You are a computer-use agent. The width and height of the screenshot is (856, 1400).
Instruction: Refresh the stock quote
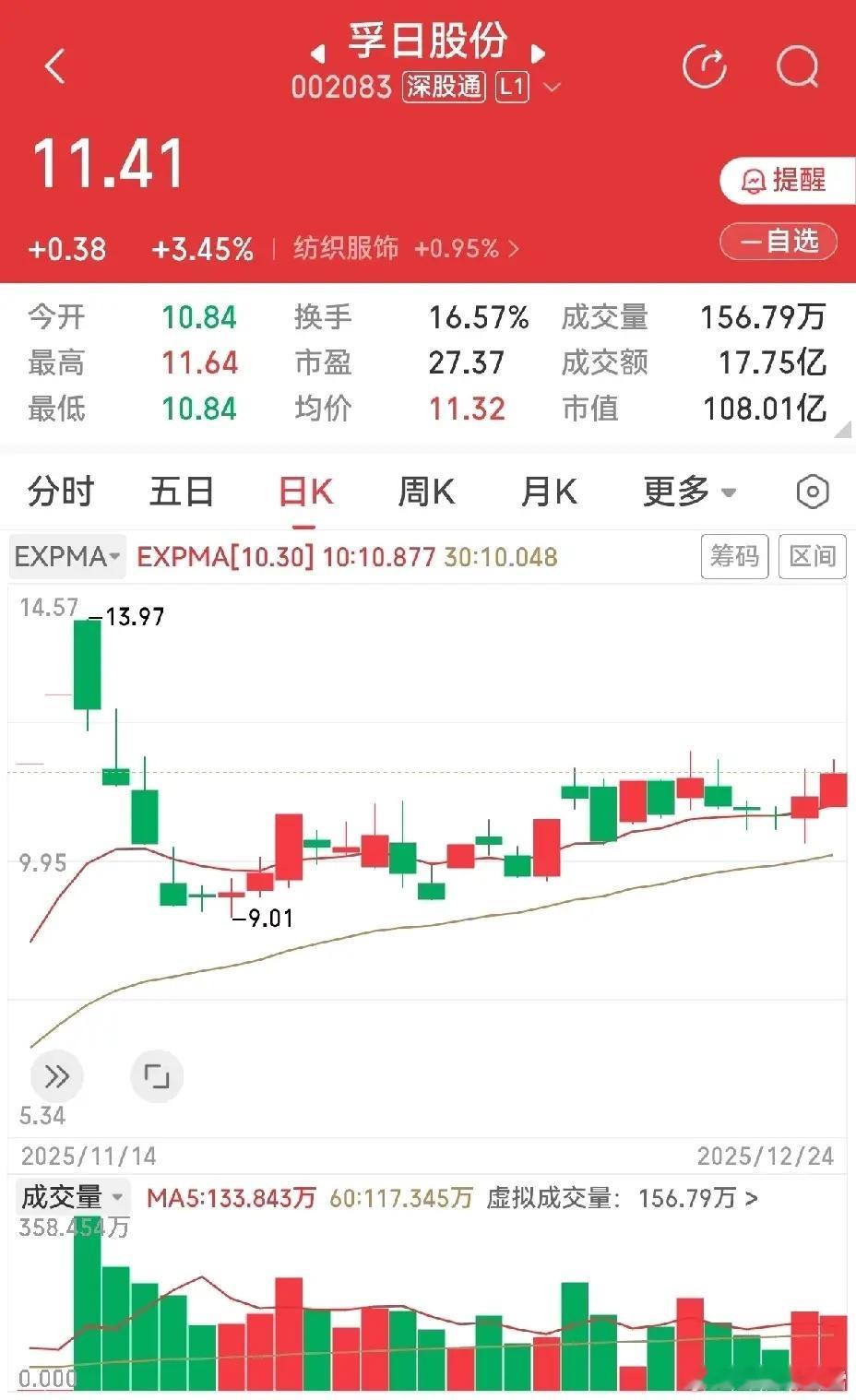(705, 66)
